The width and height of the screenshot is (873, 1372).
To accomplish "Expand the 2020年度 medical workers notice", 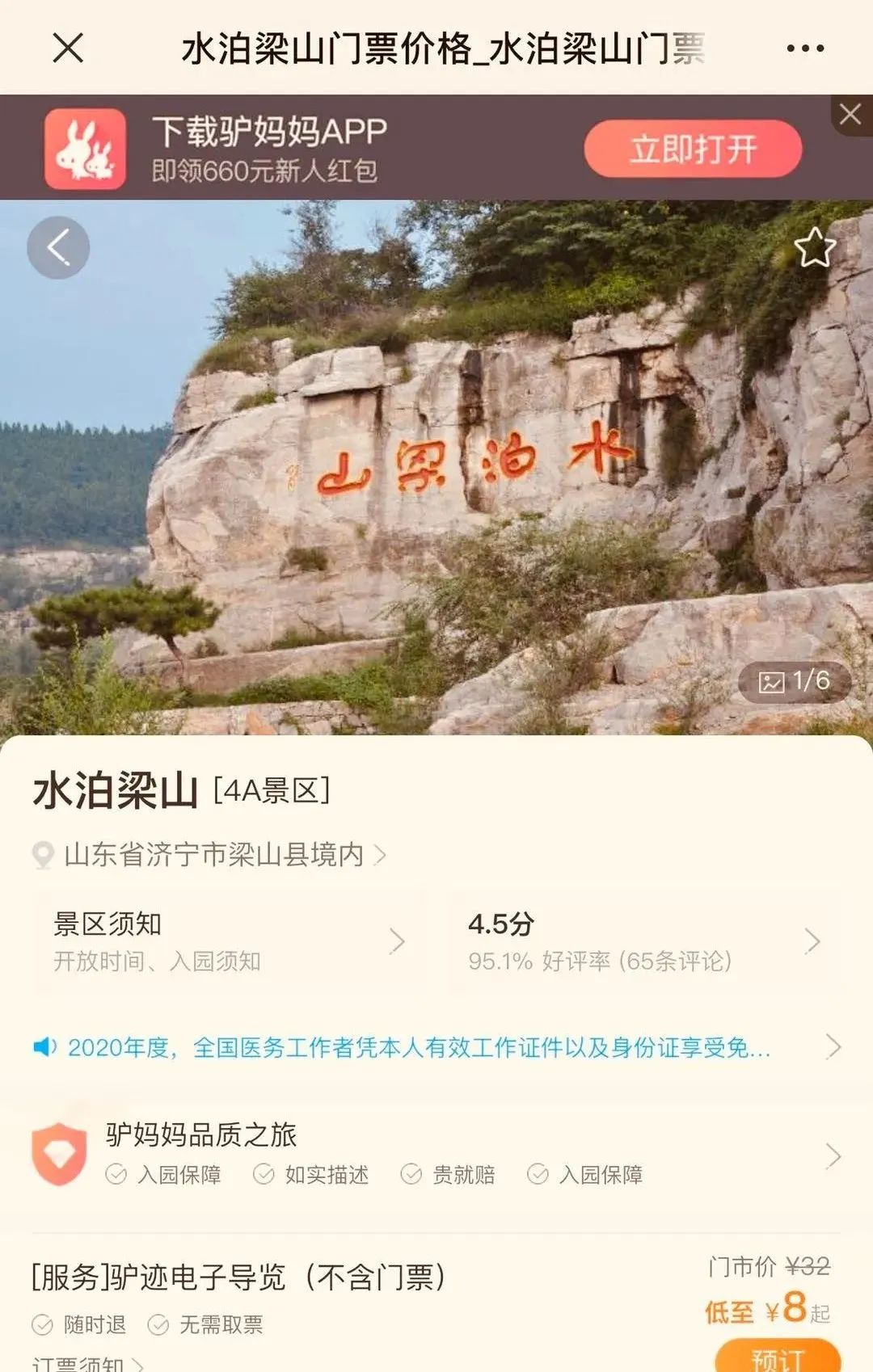I will pyautogui.click(x=436, y=1047).
